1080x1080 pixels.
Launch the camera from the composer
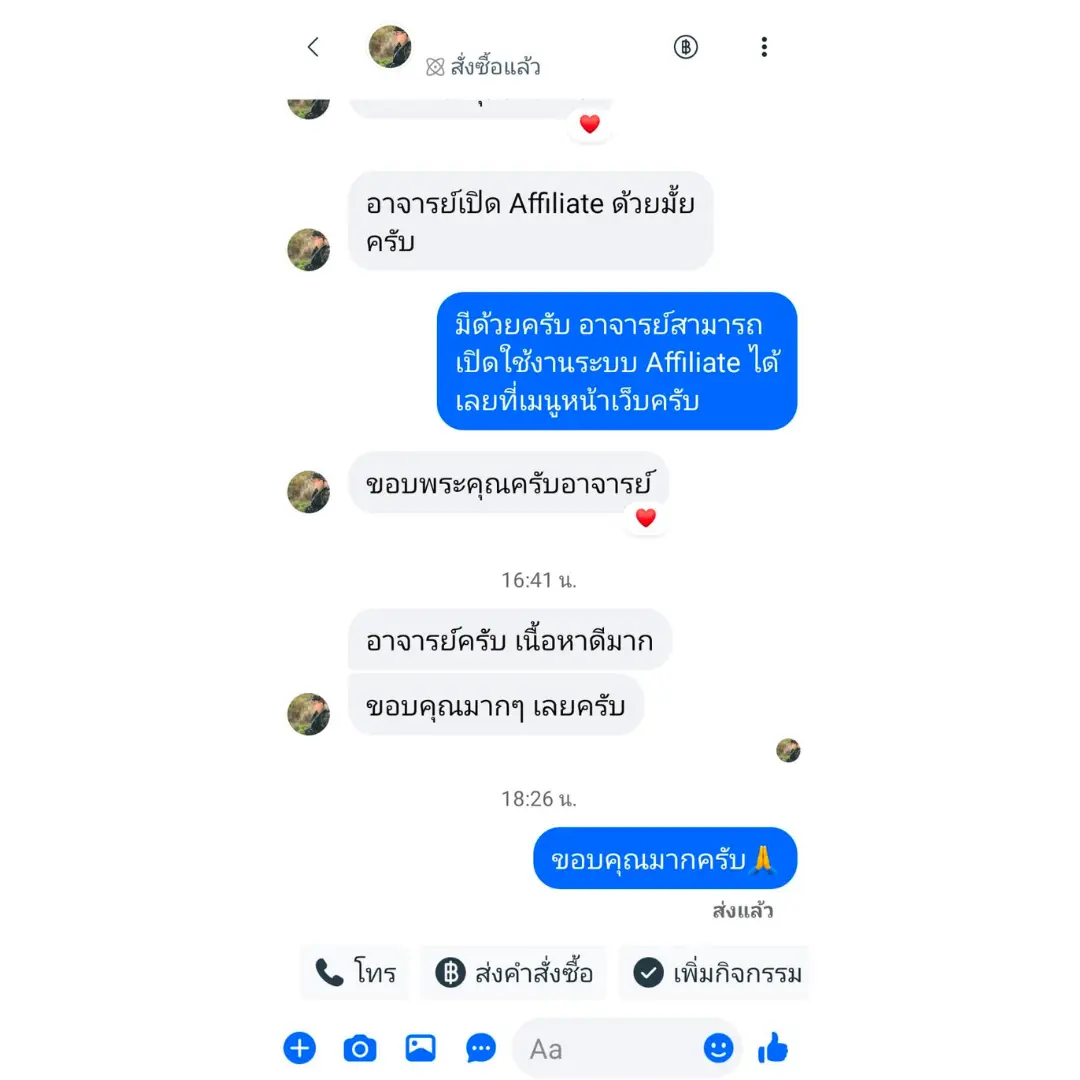pos(360,1048)
